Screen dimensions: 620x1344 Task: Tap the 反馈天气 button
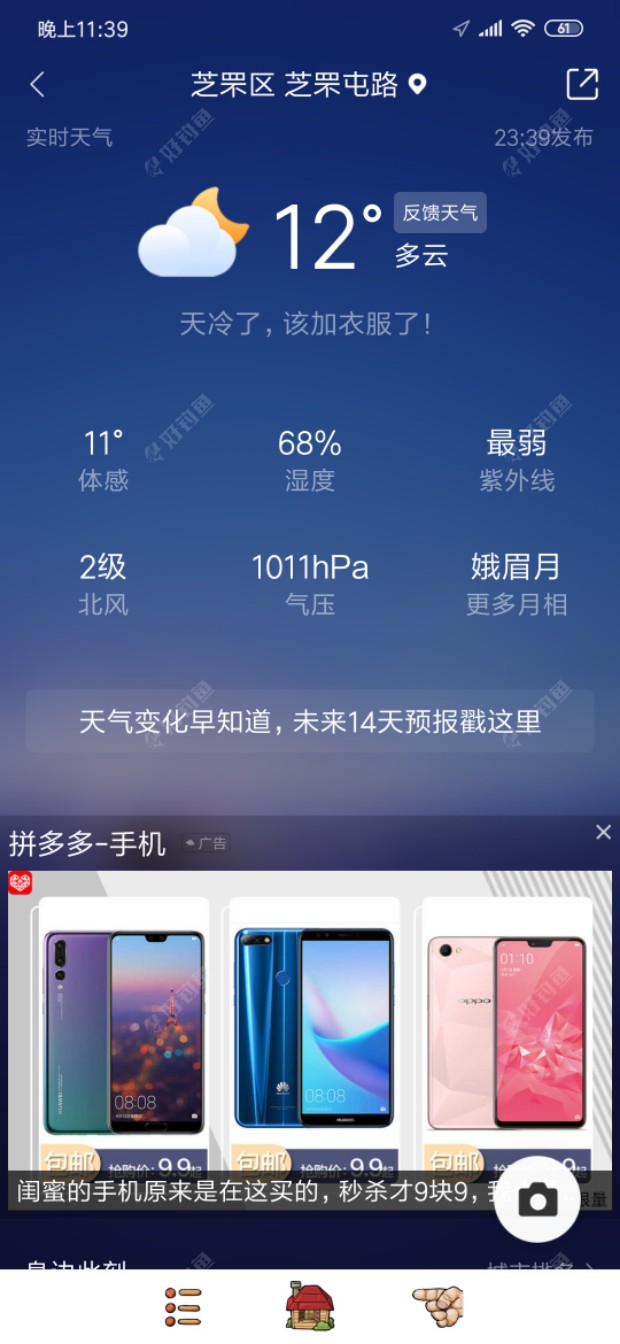[440, 212]
